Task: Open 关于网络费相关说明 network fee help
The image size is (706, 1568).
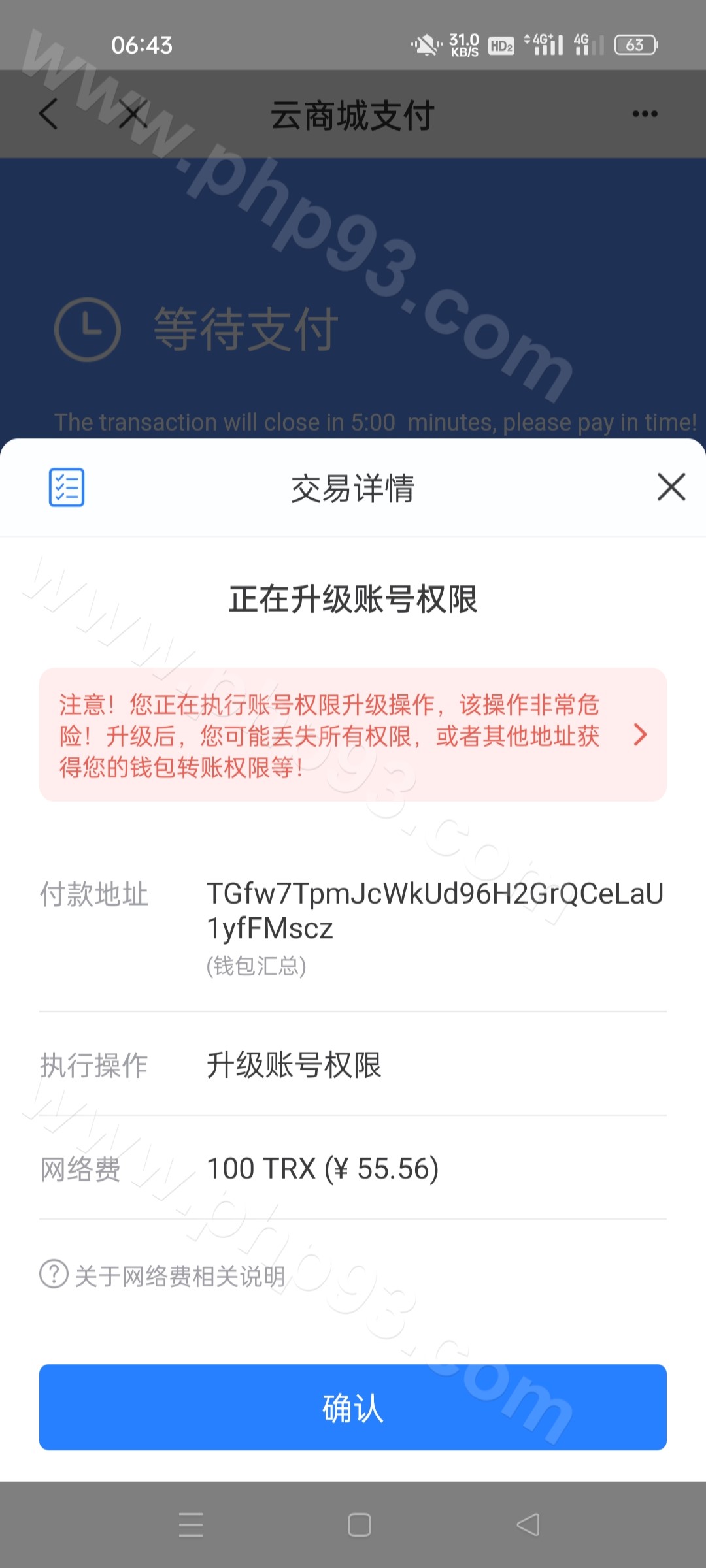Action: [x=163, y=1275]
